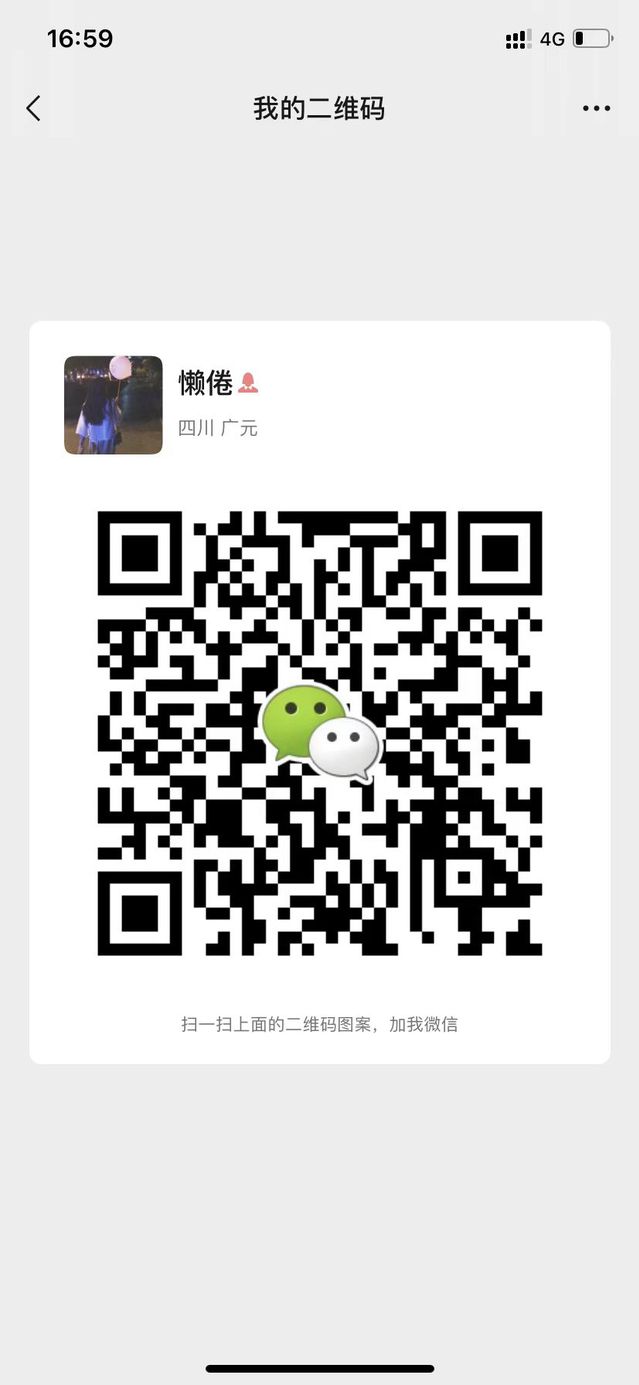Go back using the top-left arrow

point(34,108)
